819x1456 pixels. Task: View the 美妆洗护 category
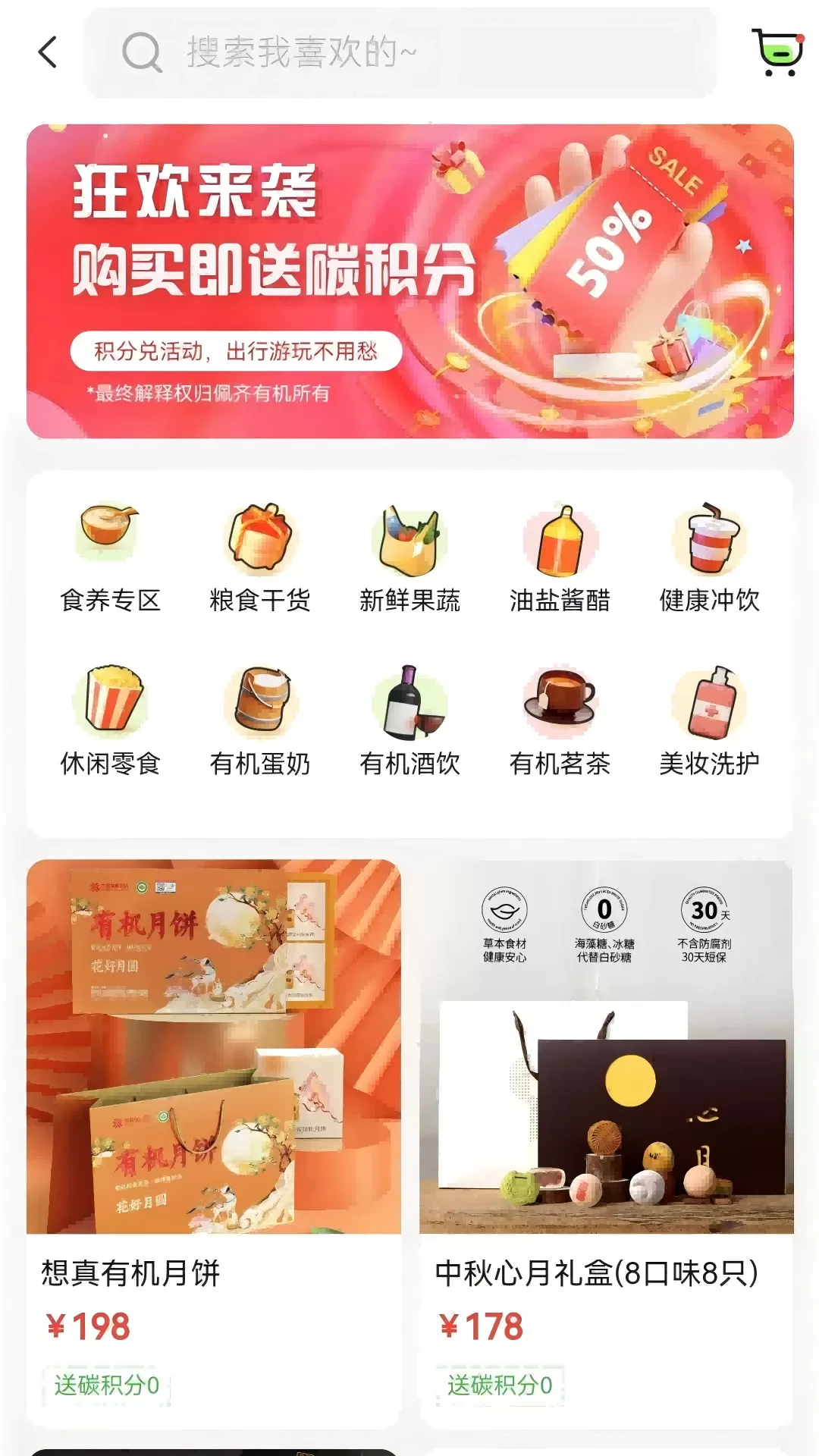pos(709,720)
